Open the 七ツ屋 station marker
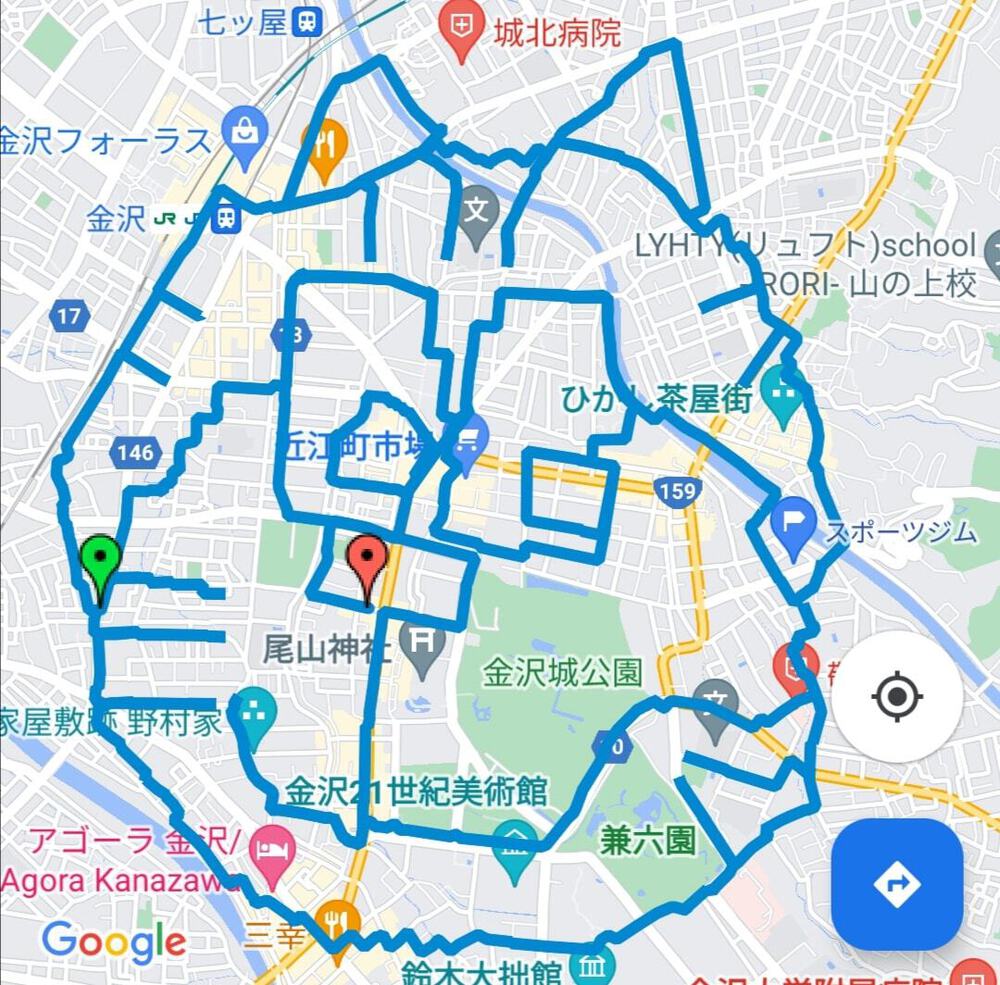Viewport: 1000px width, 985px height. [308, 22]
